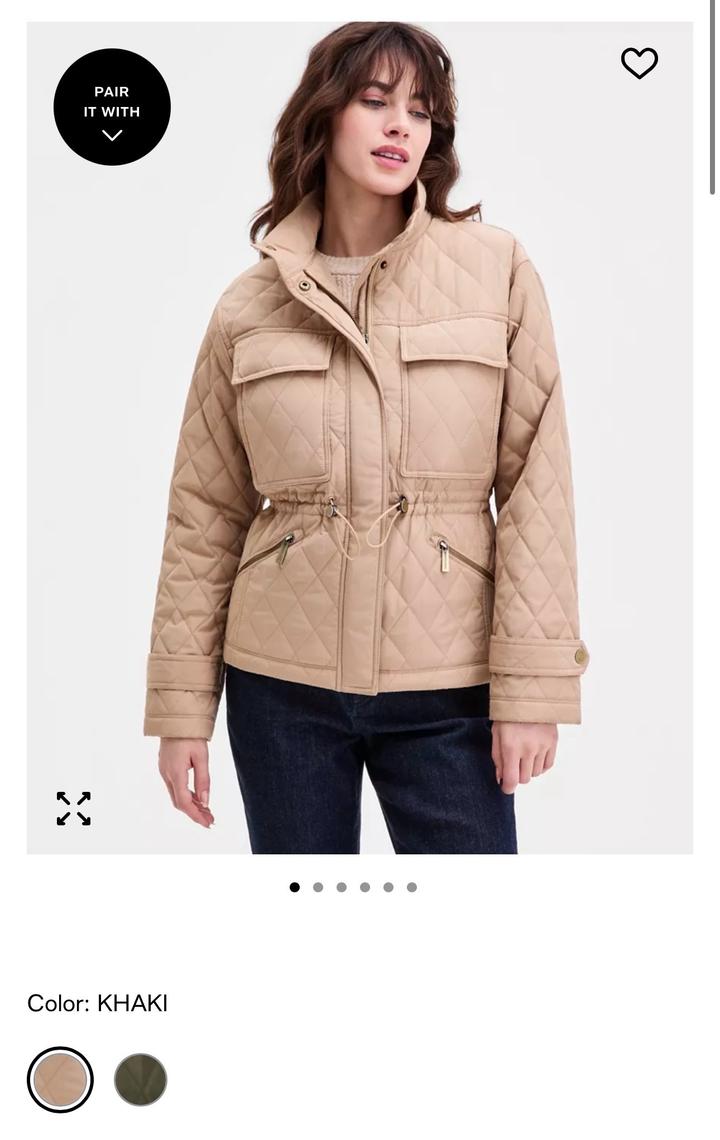Expand the Pair It With button

(112, 107)
